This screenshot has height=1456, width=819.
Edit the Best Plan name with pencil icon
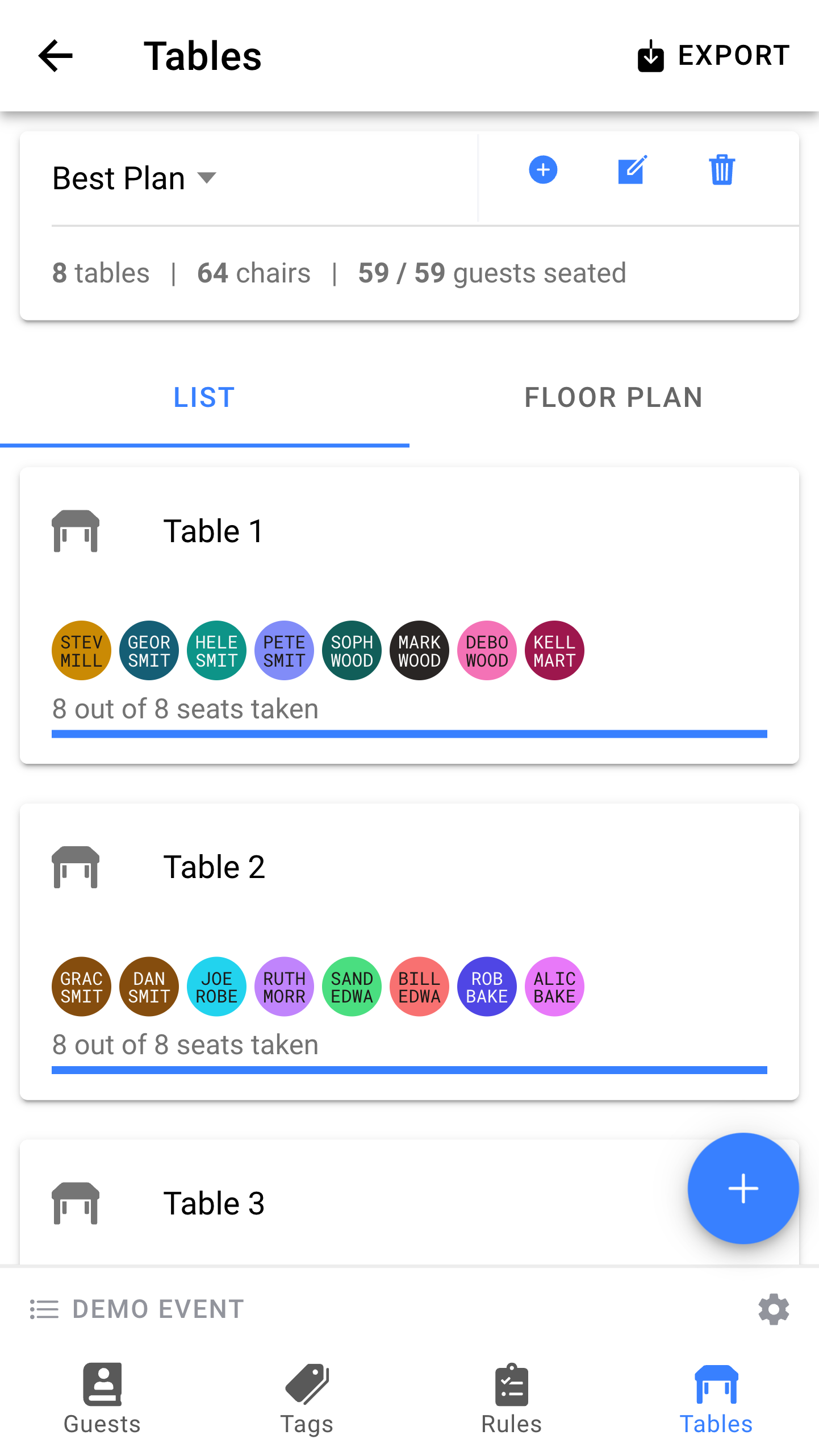click(x=632, y=169)
